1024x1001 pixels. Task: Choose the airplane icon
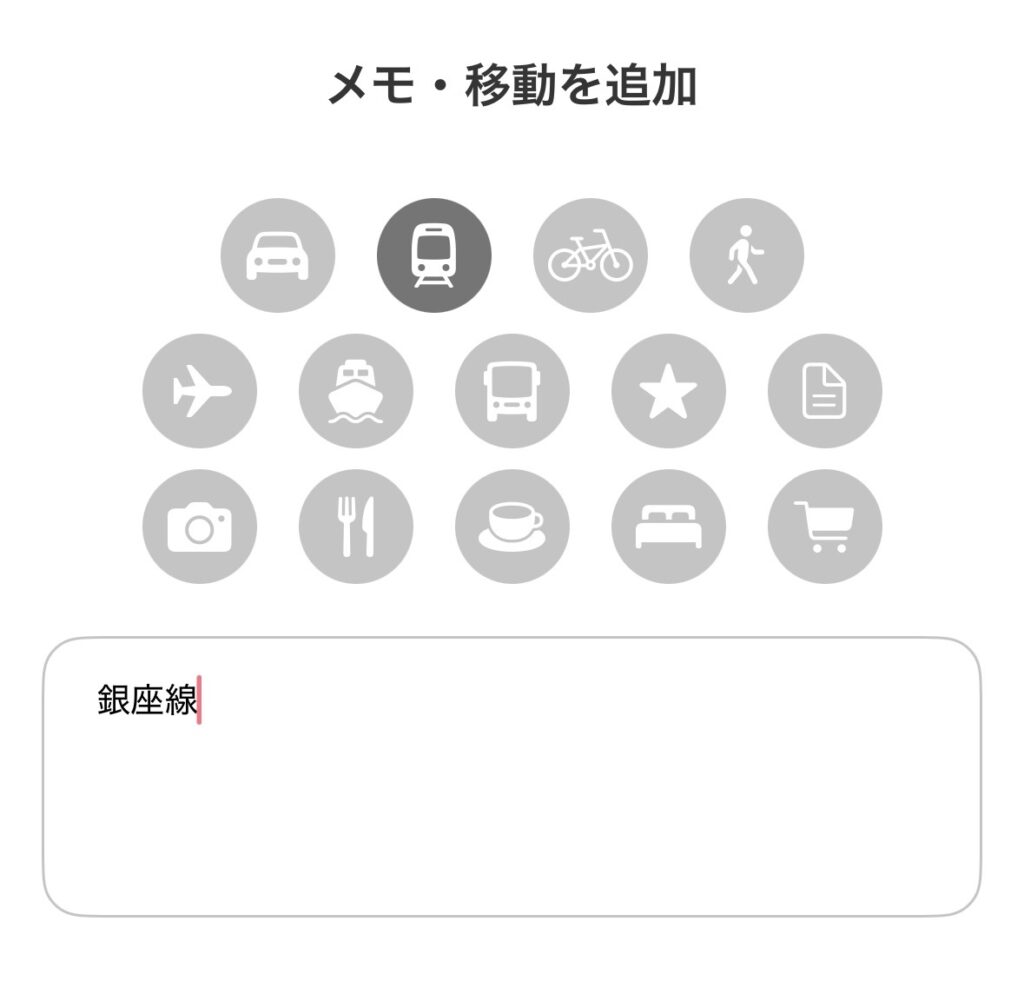click(200, 391)
